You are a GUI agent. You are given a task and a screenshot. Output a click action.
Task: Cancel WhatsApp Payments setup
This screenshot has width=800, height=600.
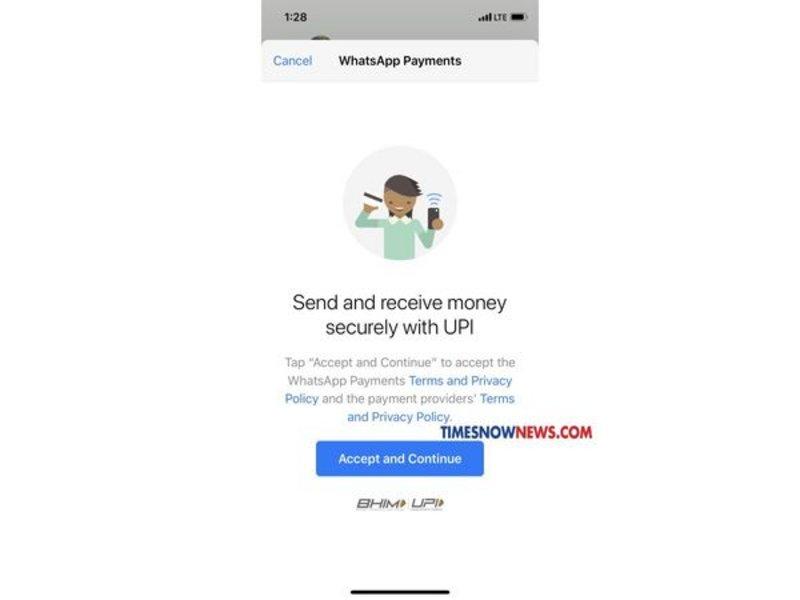coord(292,61)
